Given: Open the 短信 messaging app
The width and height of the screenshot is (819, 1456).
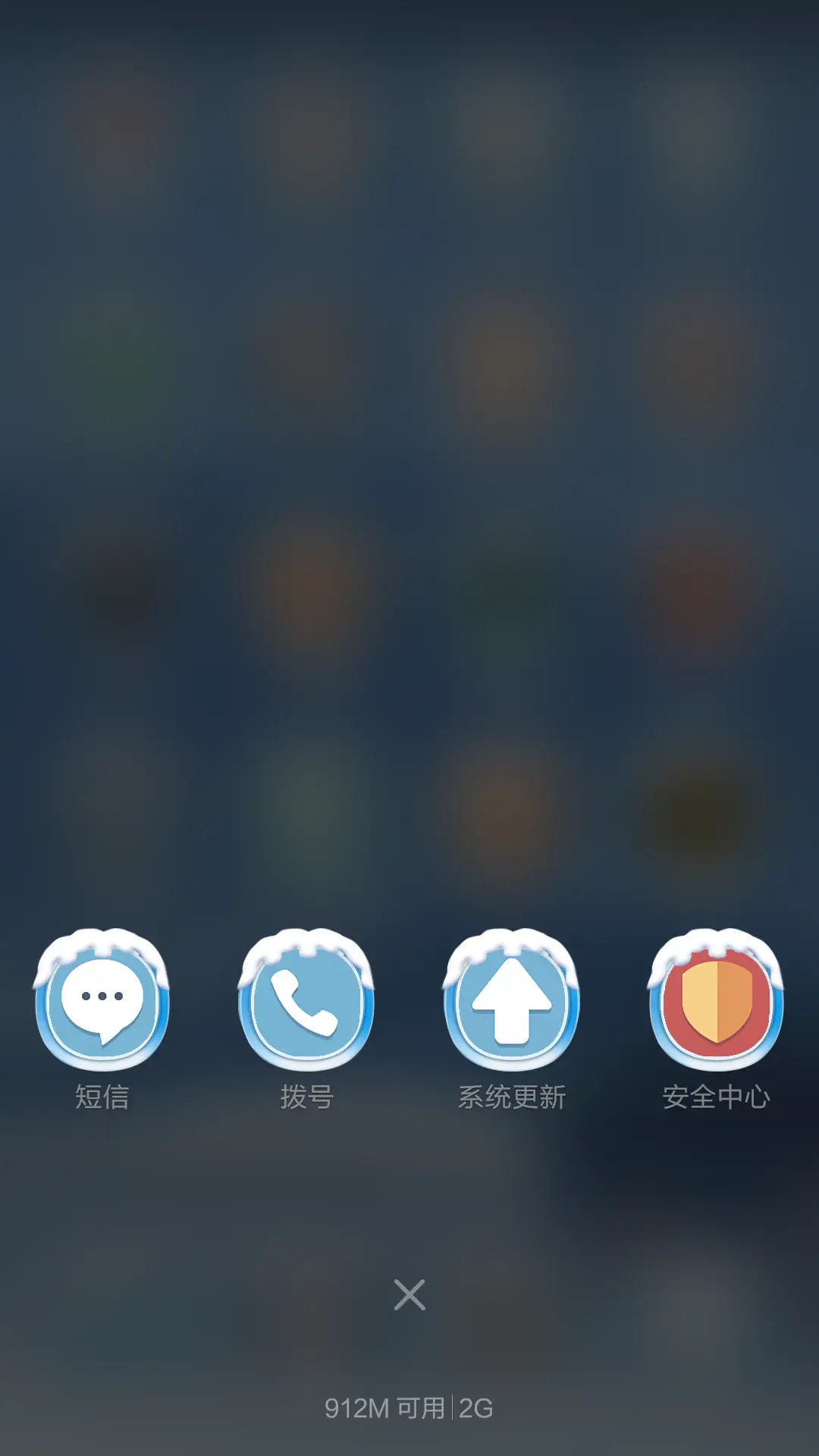Looking at the screenshot, I should (102, 1001).
